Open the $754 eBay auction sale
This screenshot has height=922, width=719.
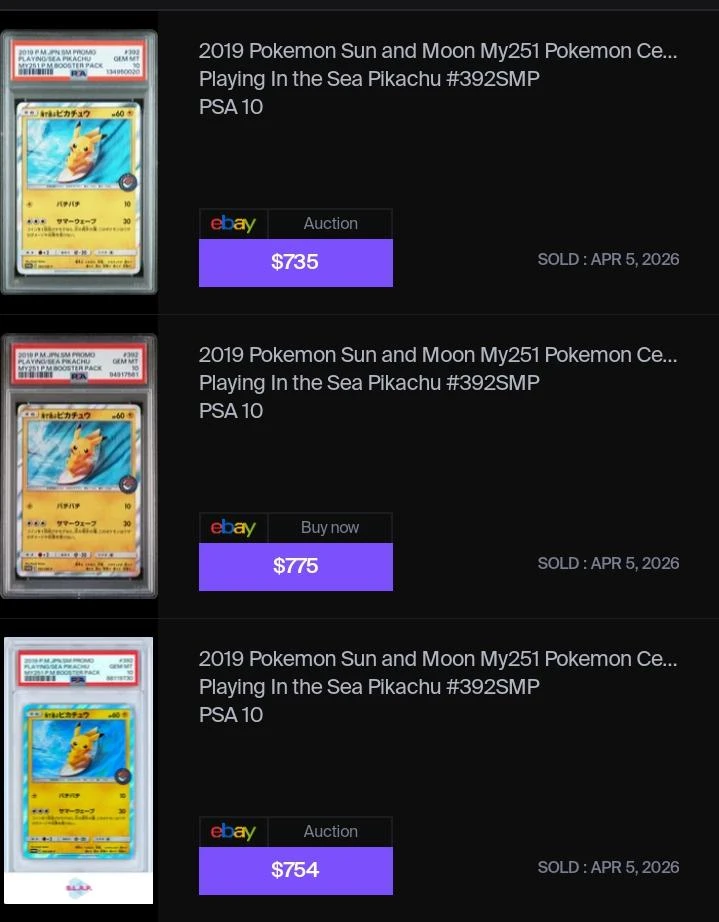(295, 870)
